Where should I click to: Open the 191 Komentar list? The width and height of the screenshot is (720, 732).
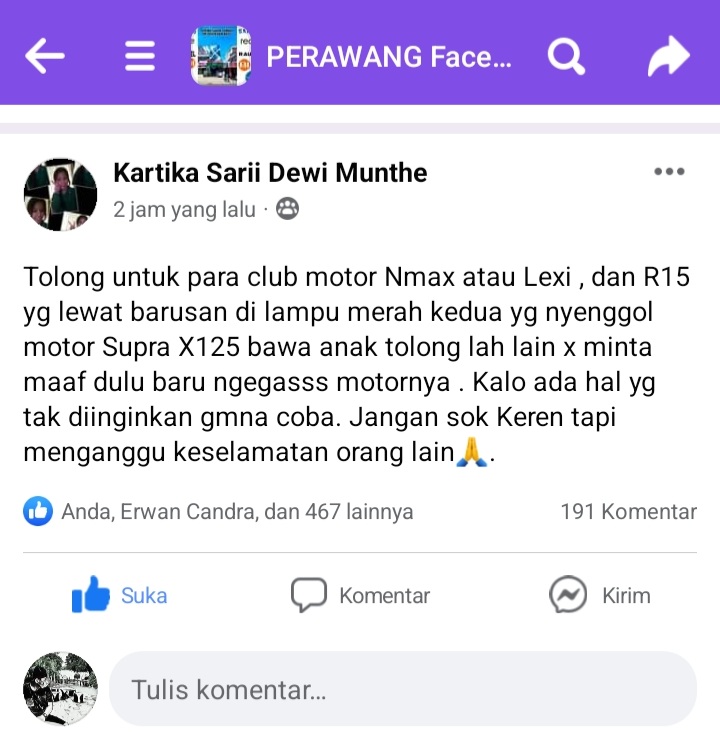tap(628, 511)
